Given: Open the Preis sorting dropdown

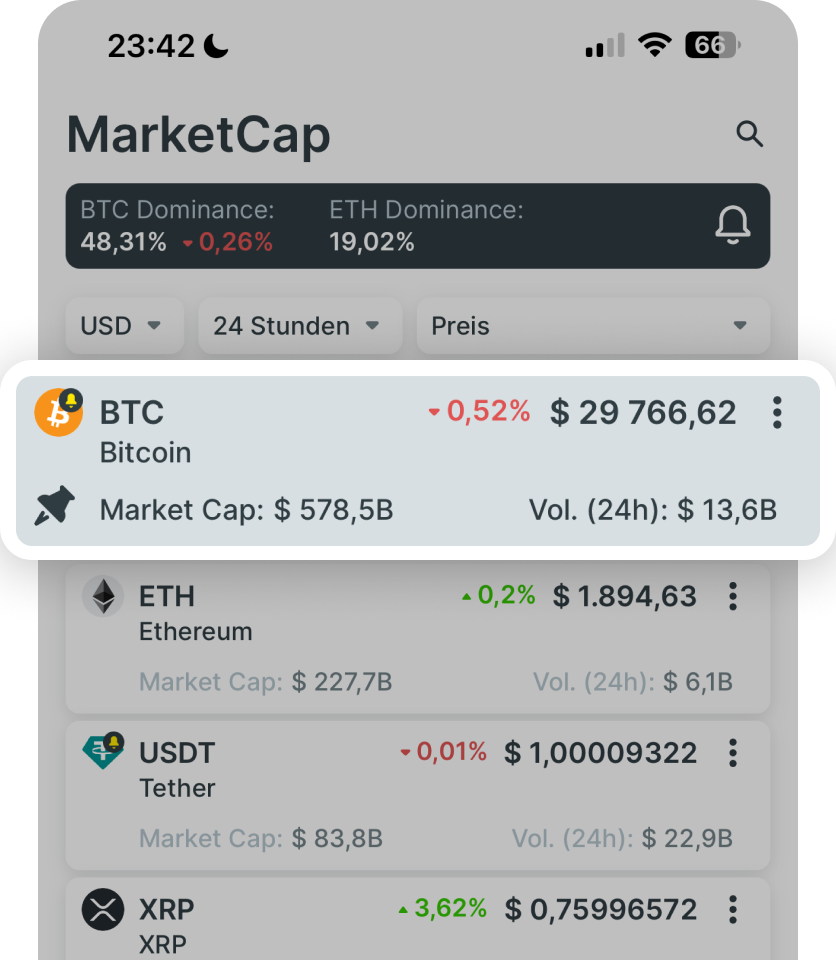Looking at the screenshot, I should (x=592, y=326).
